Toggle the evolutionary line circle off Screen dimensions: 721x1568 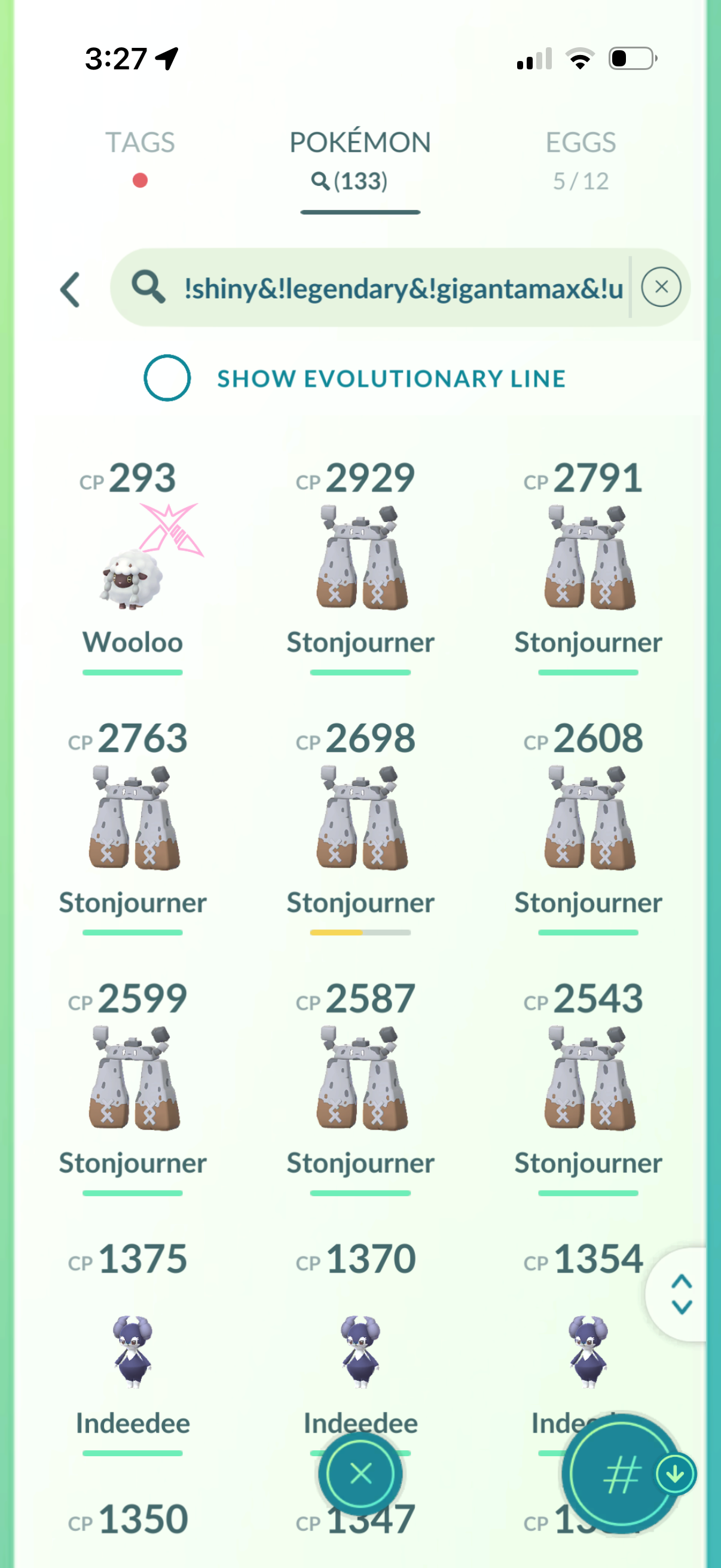point(167,379)
